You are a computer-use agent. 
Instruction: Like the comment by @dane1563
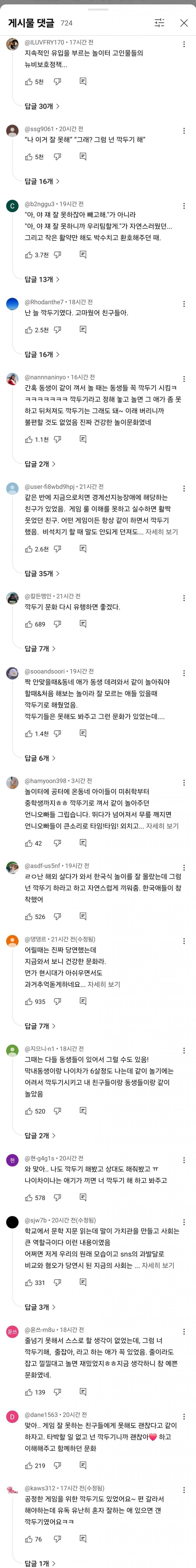tap(28, 1466)
